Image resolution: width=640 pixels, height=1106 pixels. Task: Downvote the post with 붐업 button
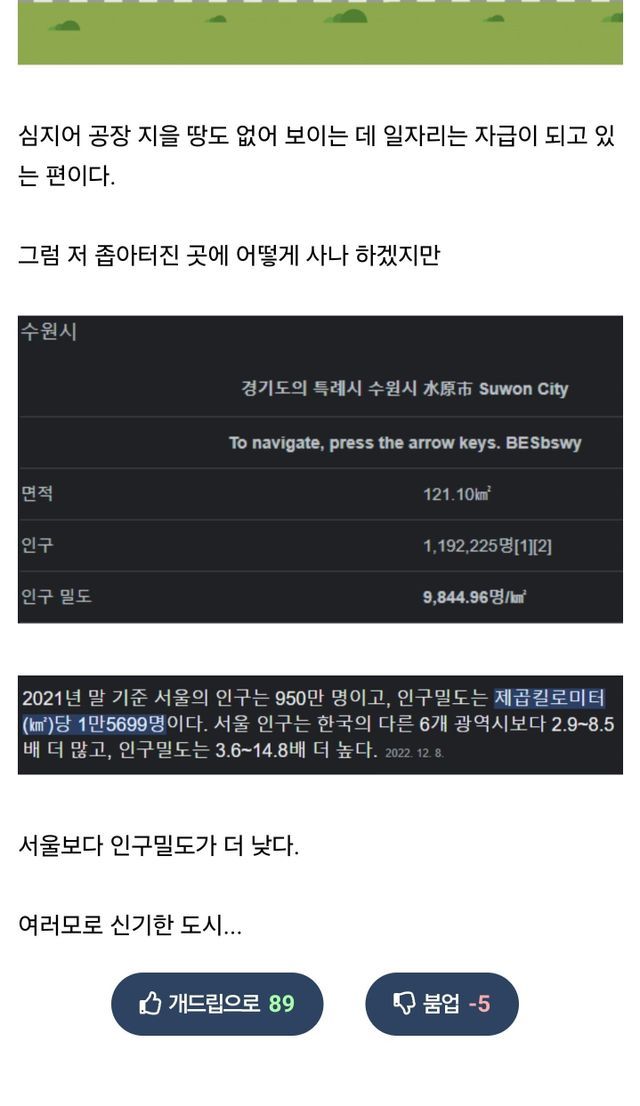coord(441,1003)
